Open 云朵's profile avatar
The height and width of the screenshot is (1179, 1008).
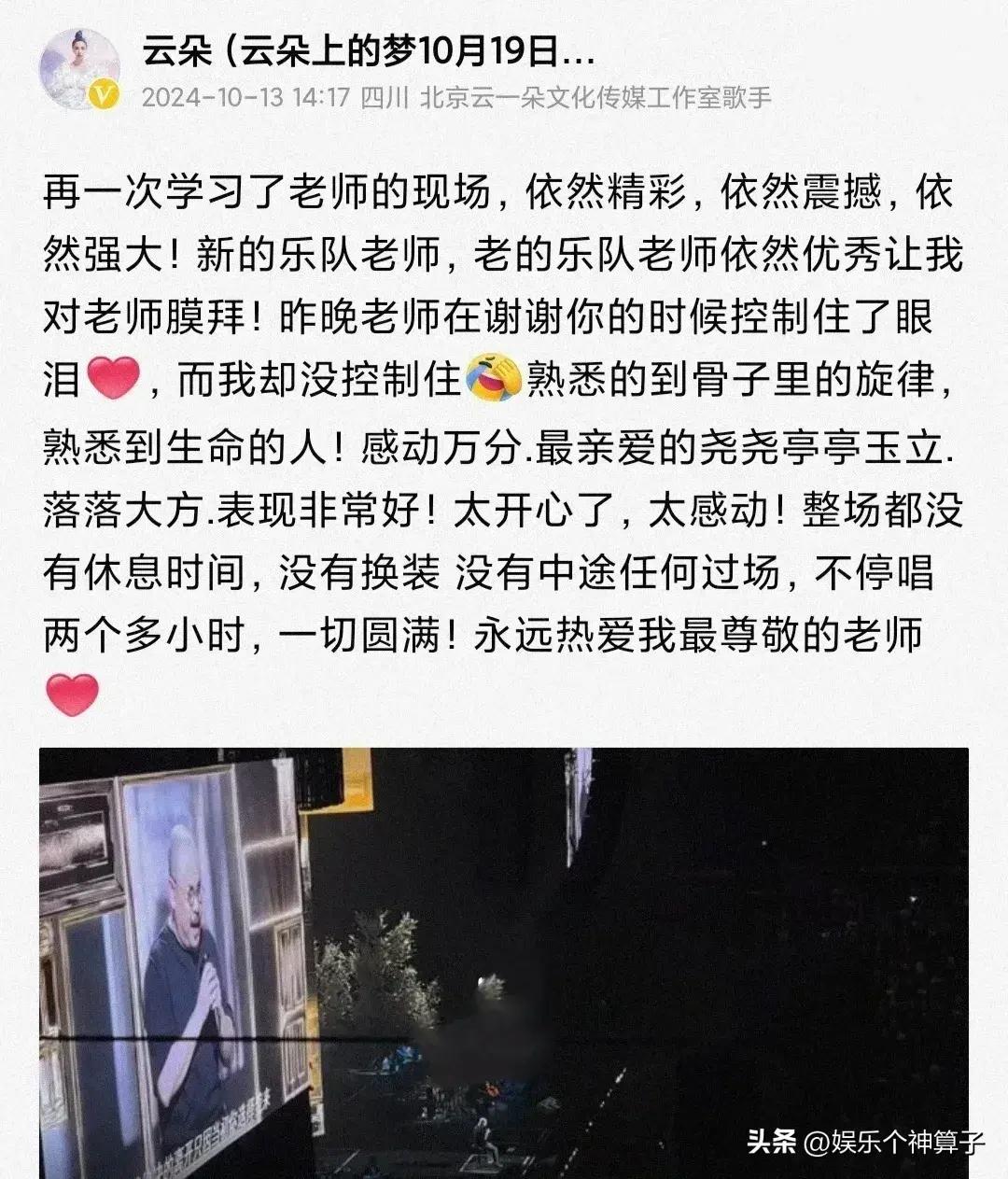79,68
